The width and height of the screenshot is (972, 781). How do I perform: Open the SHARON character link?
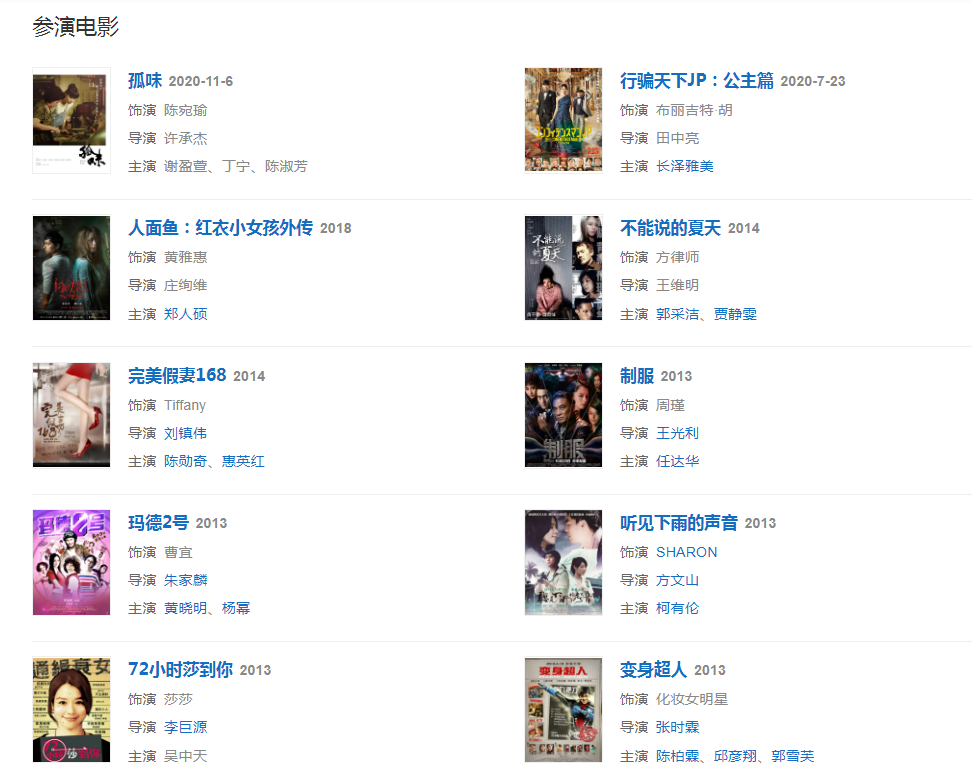[686, 552]
